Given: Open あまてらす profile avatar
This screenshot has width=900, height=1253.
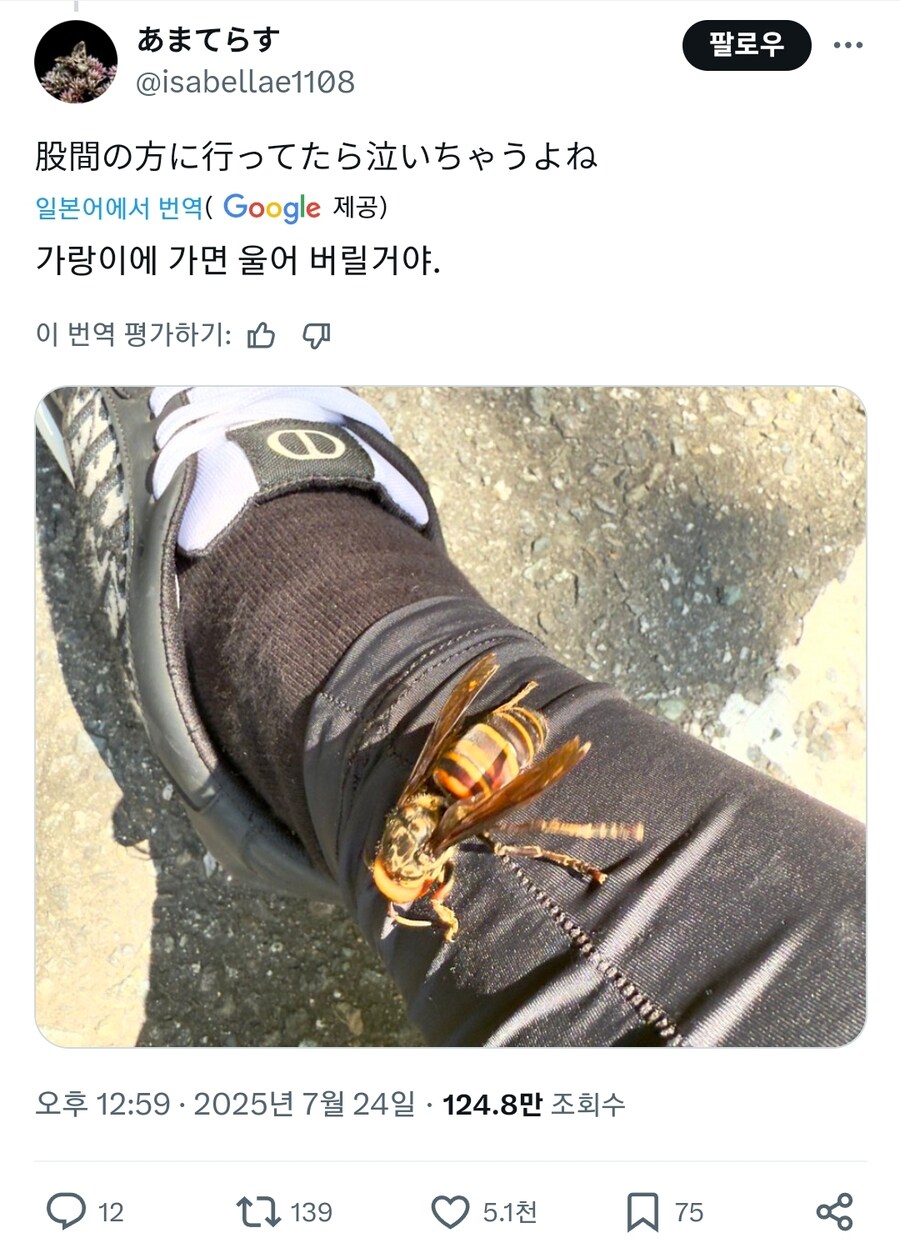Looking at the screenshot, I should coord(76,62).
